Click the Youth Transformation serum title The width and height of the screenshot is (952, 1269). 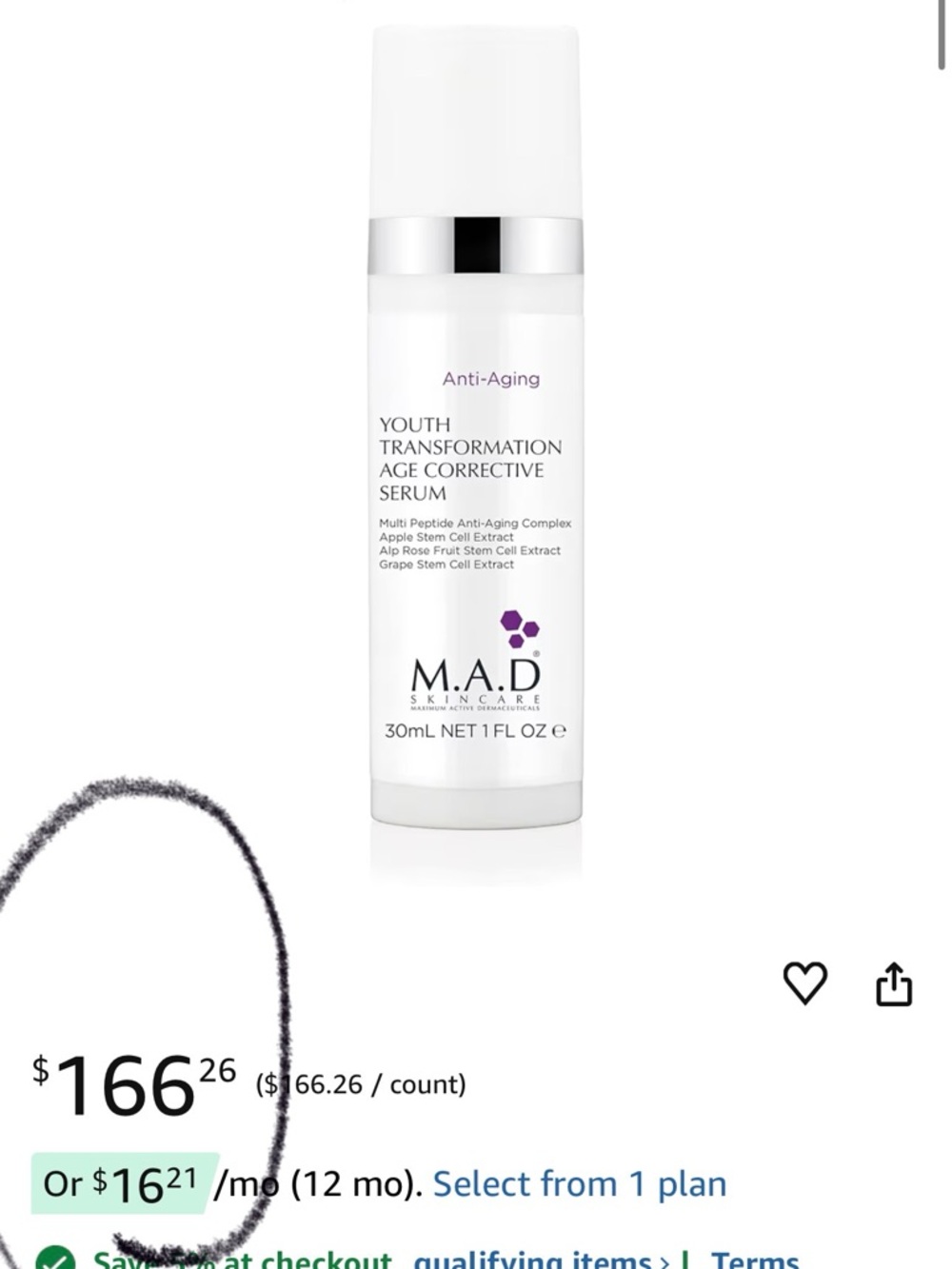pos(472,459)
